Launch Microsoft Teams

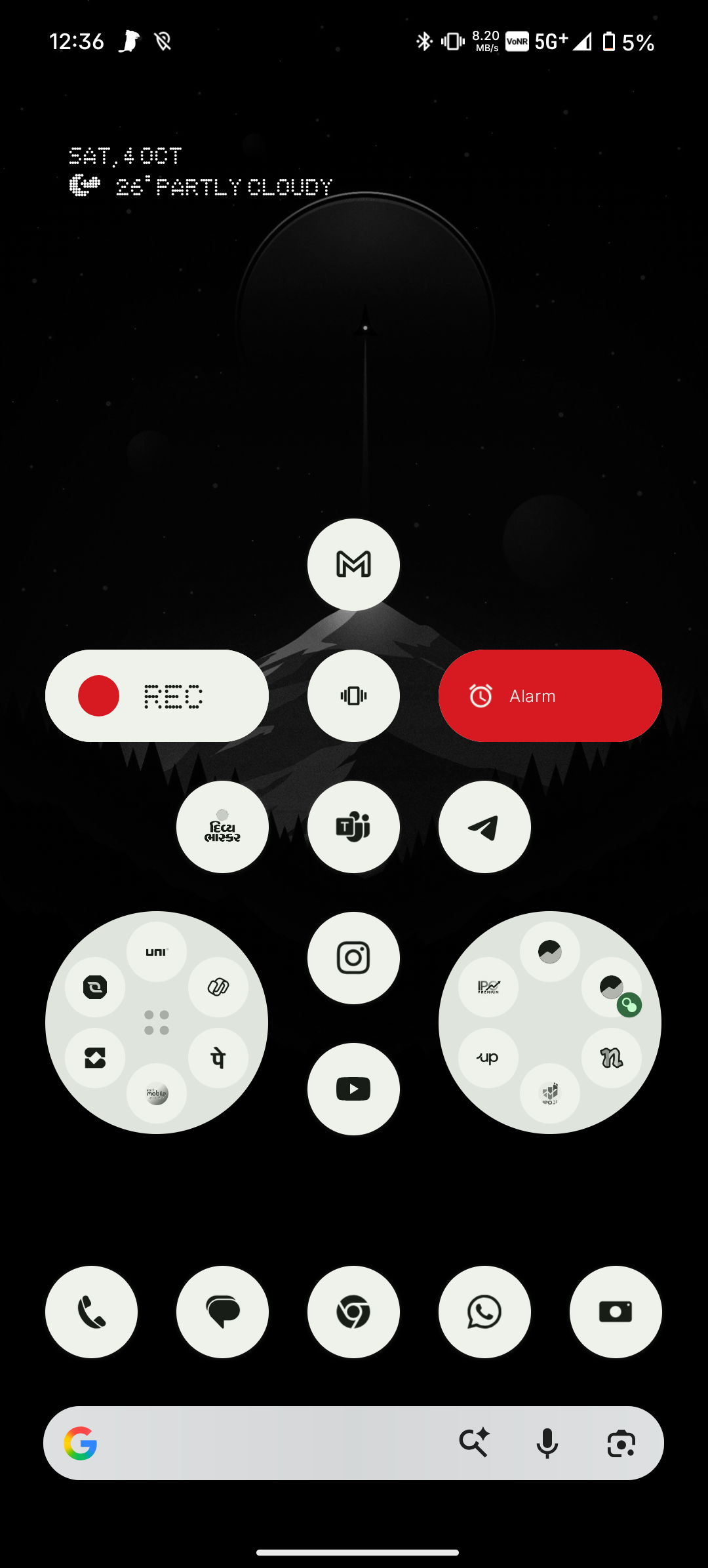pyautogui.click(x=353, y=827)
